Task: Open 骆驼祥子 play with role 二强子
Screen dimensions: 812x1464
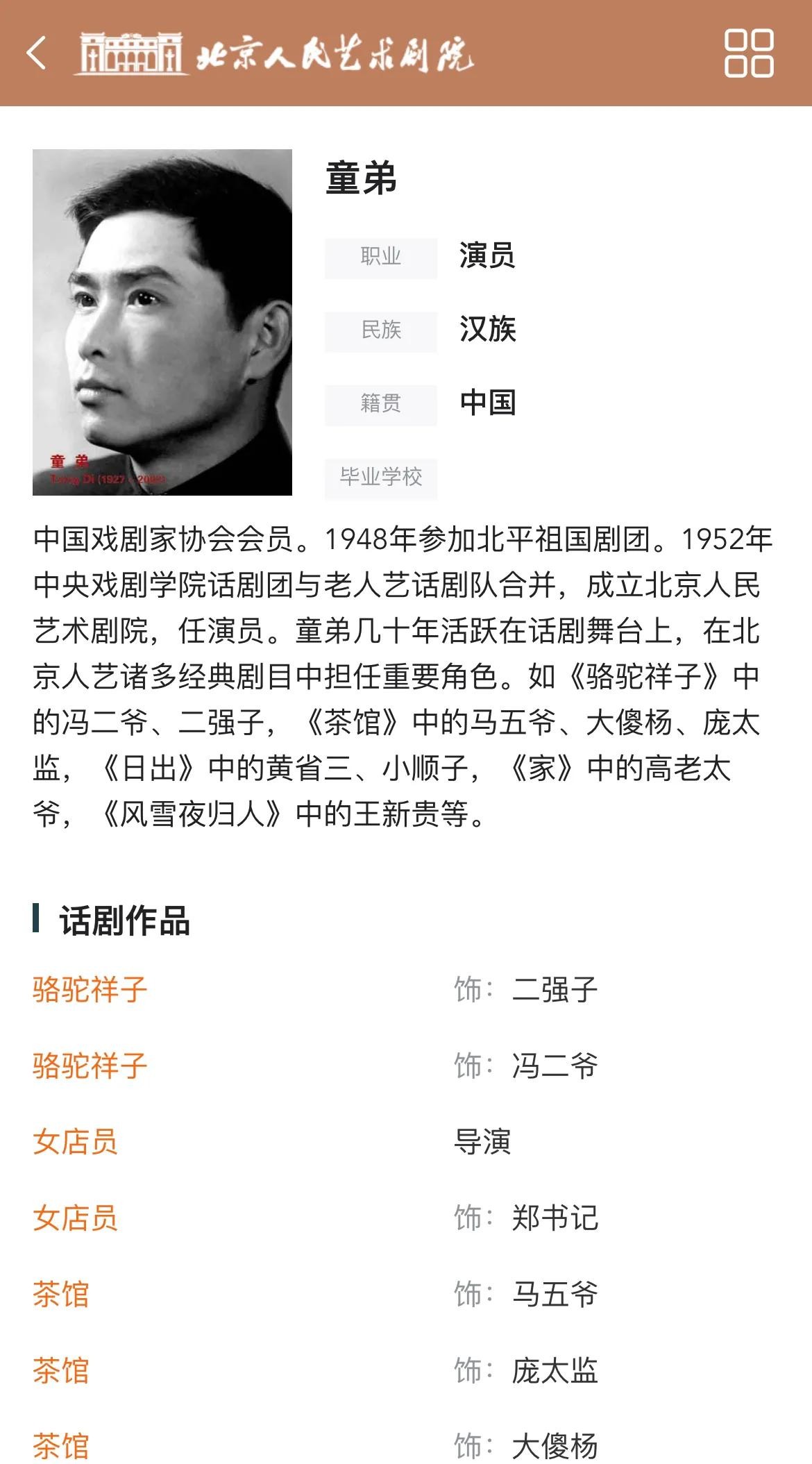Action: point(90,989)
